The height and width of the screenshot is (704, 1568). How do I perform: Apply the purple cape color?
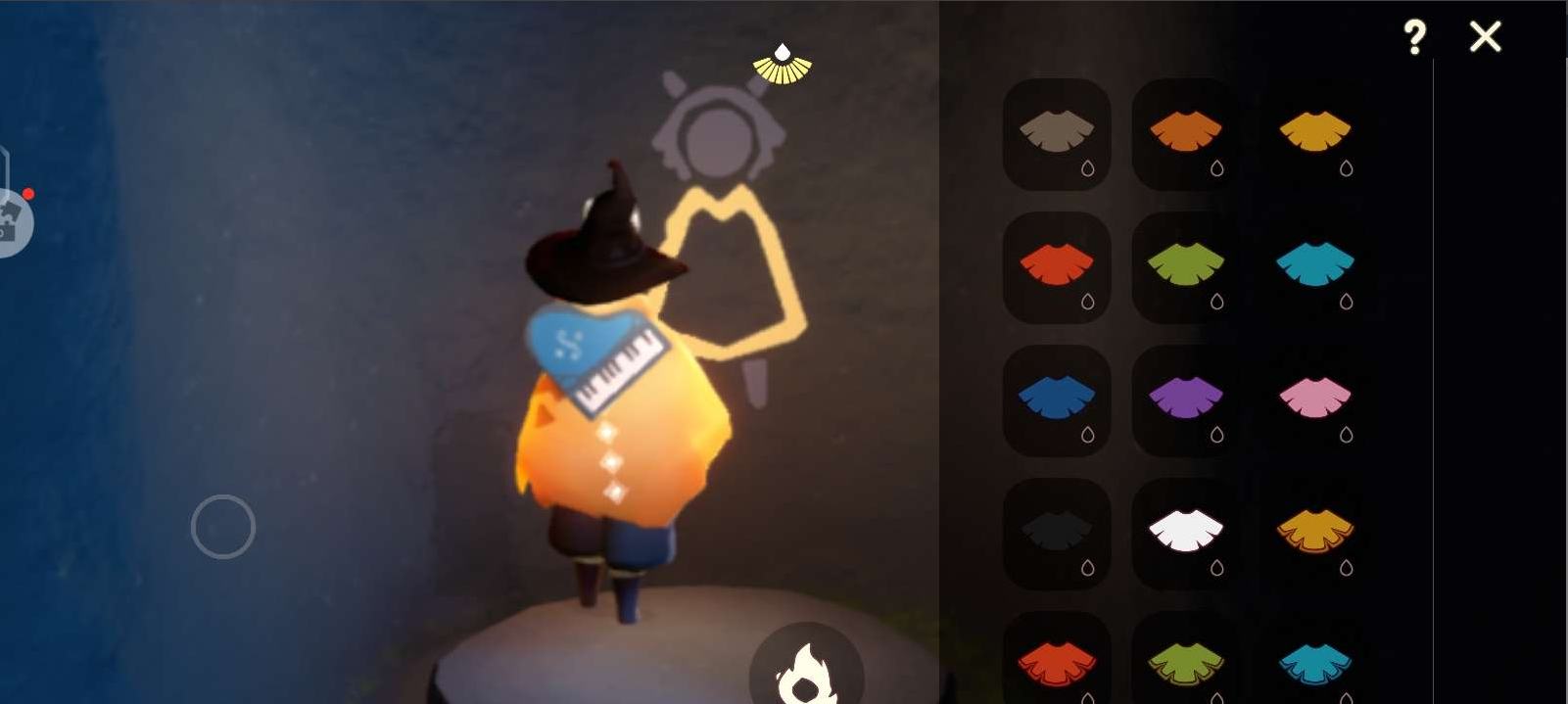click(x=1185, y=399)
